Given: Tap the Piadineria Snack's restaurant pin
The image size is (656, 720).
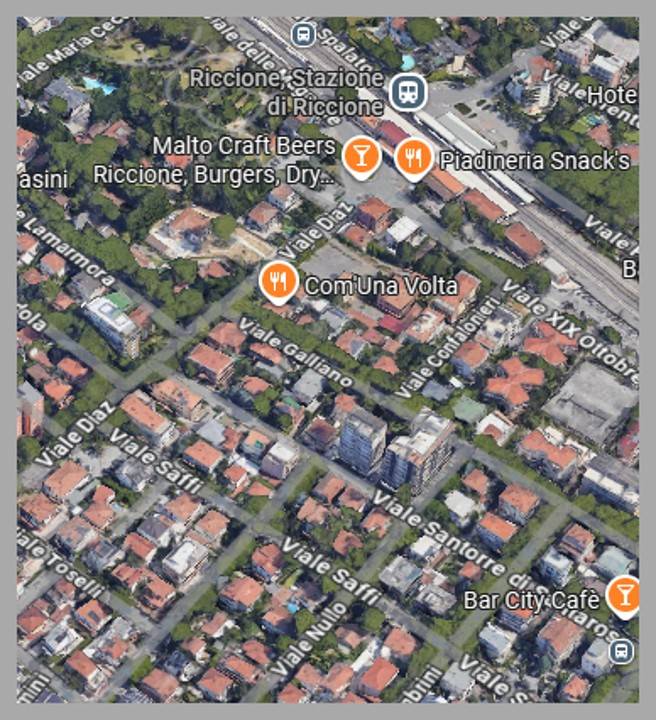Looking at the screenshot, I should pyautogui.click(x=413, y=156).
